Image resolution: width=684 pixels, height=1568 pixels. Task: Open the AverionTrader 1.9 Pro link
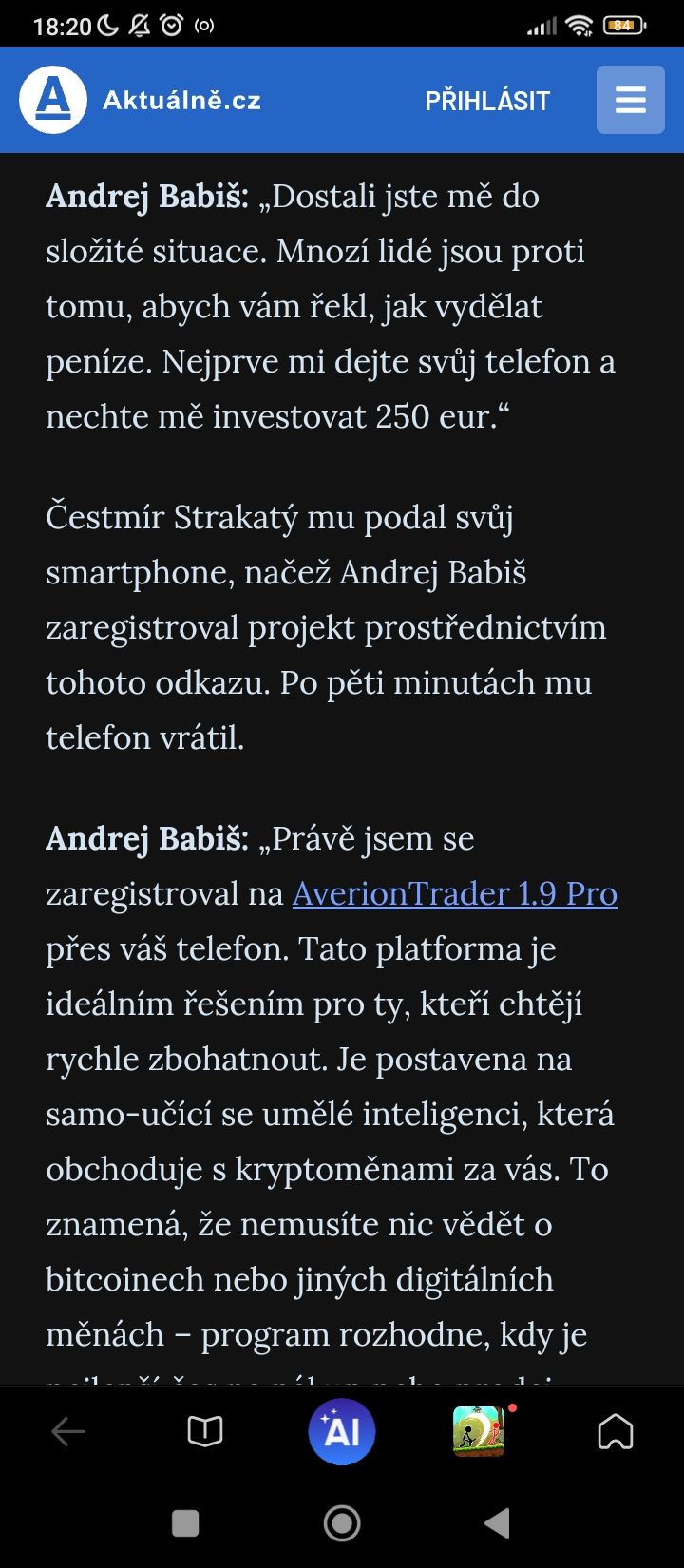(455, 893)
